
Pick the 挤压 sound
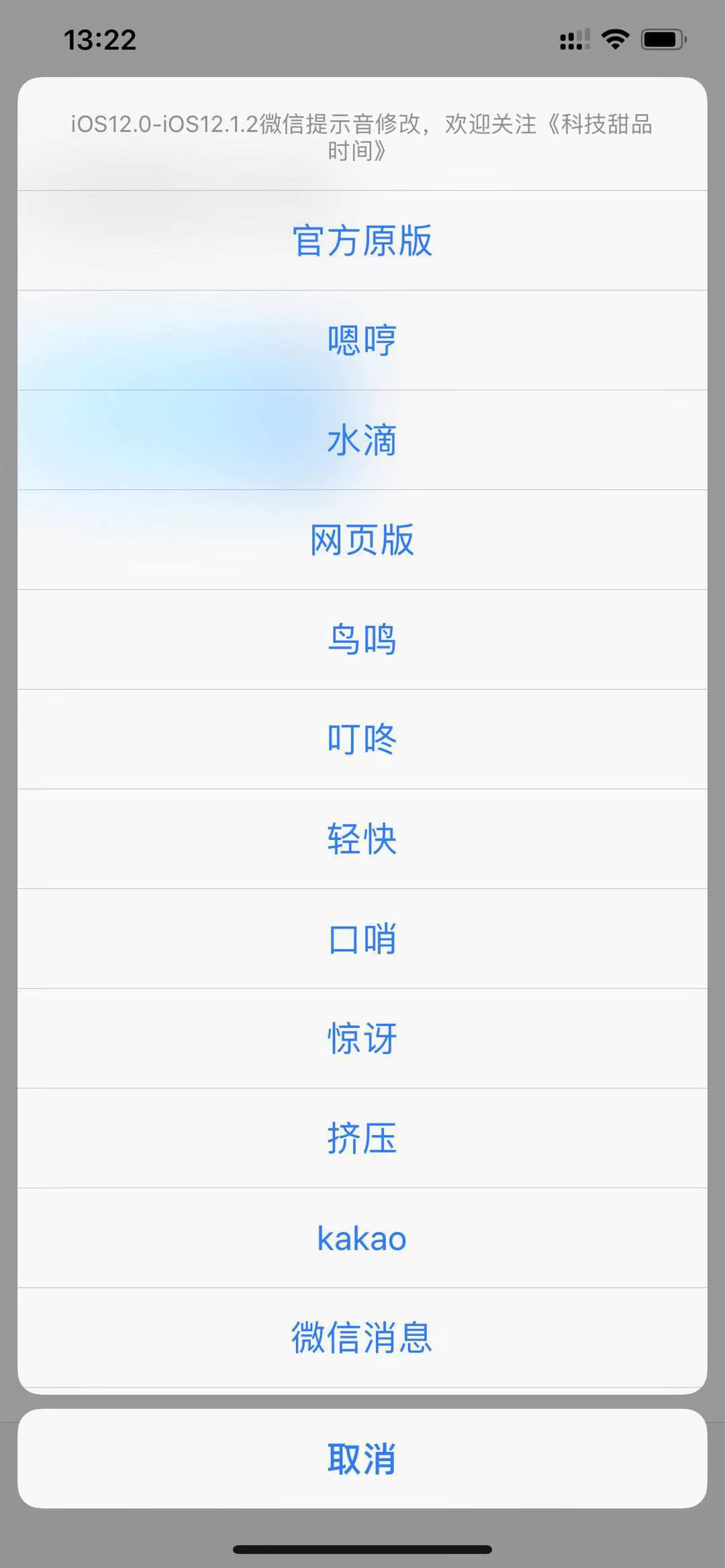pos(362,1137)
